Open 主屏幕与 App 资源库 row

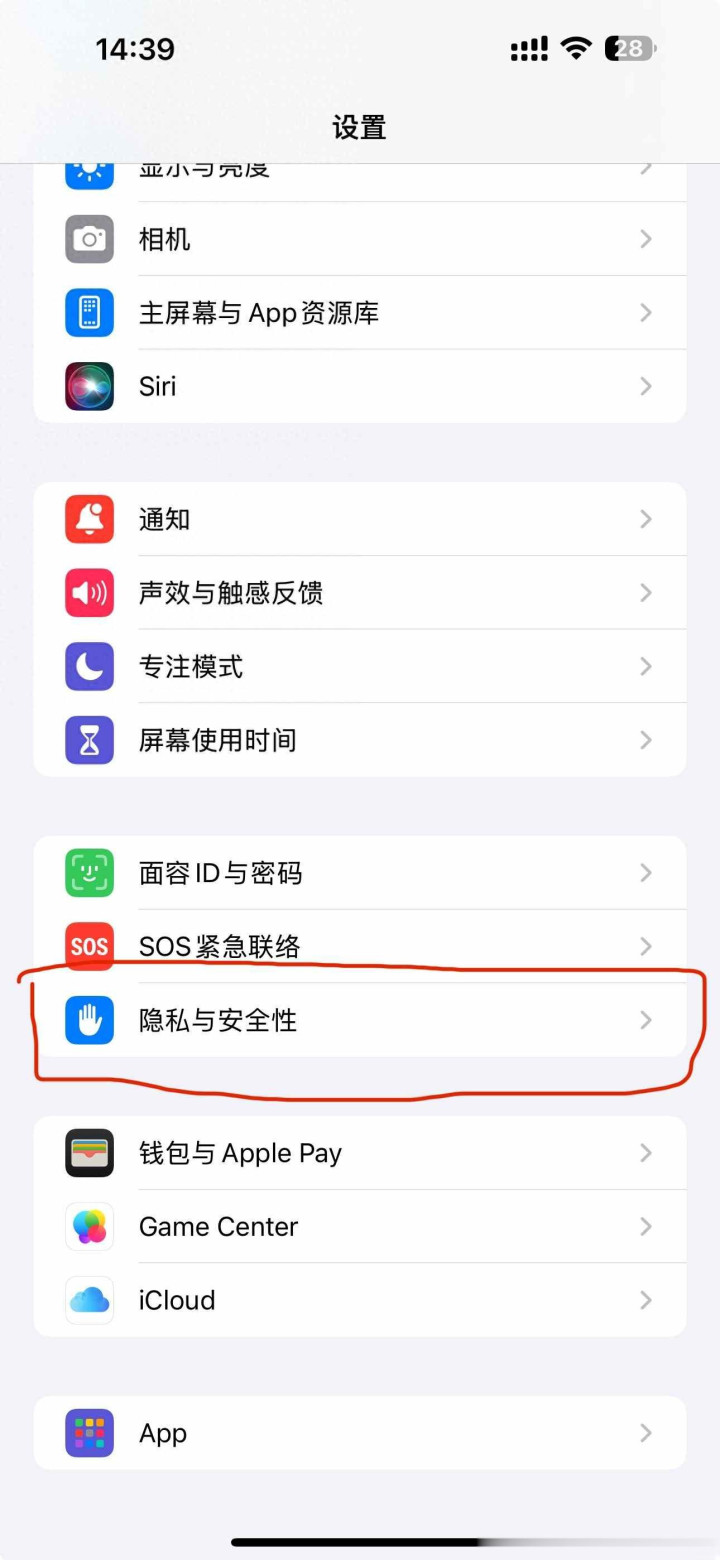[360, 313]
